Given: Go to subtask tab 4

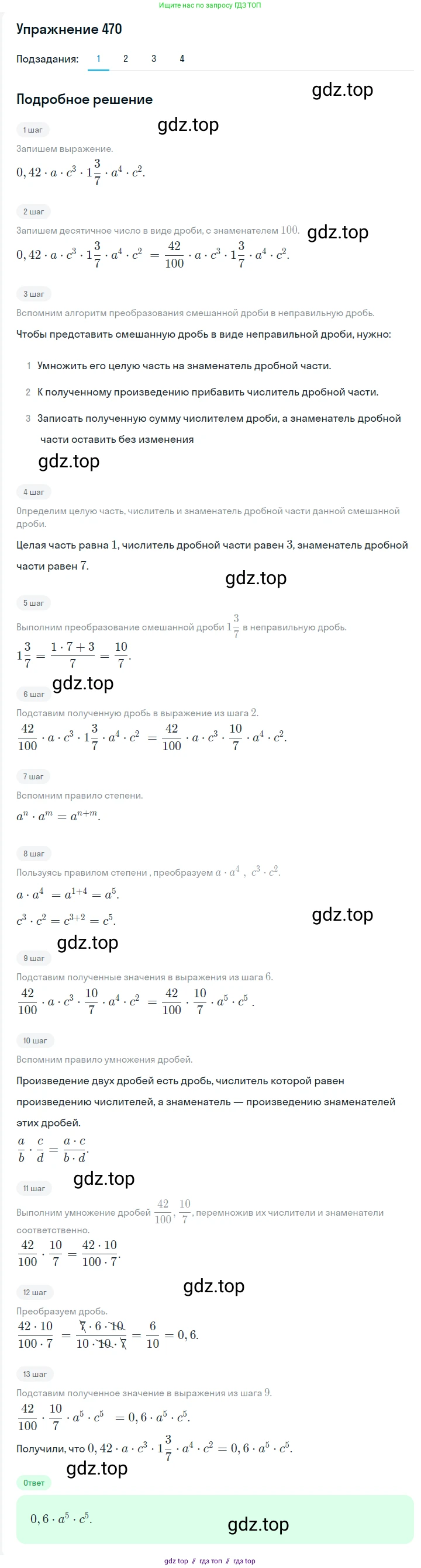Looking at the screenshot, I should click(x=182, y=59).
